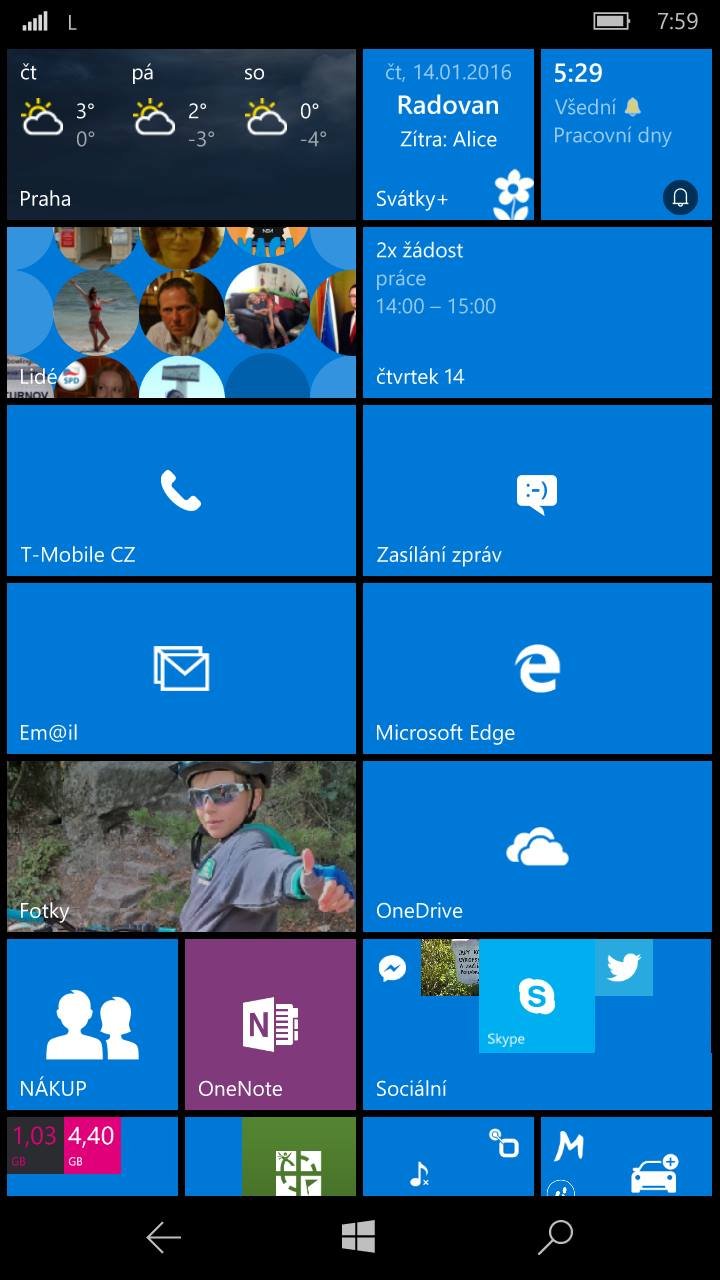Launch OneNote
Viewport: 720px width, 1280px height.
pyautogui.click(x=270, y=1024)
